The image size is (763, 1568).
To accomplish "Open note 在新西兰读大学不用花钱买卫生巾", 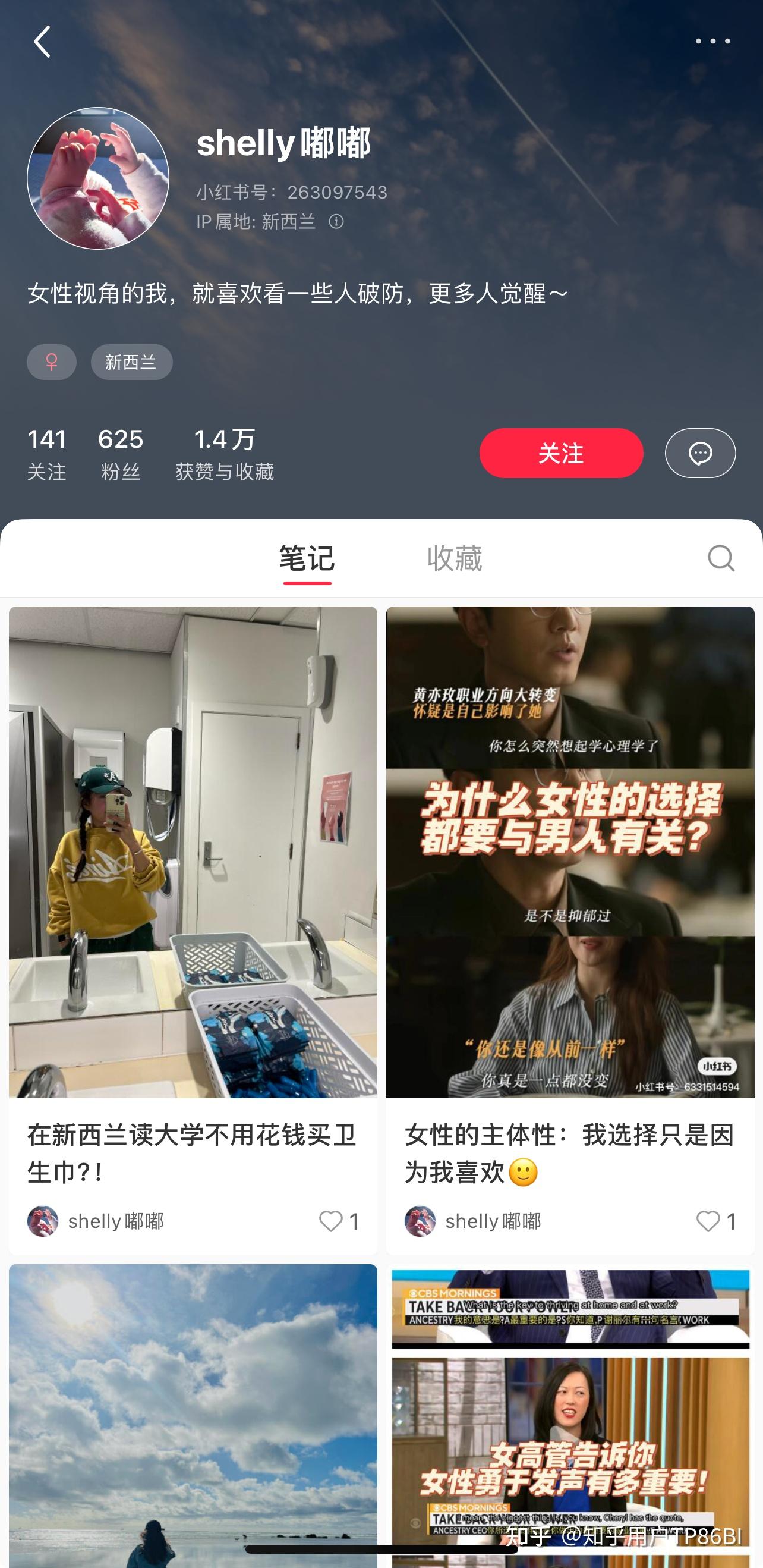I will (193, 852).
